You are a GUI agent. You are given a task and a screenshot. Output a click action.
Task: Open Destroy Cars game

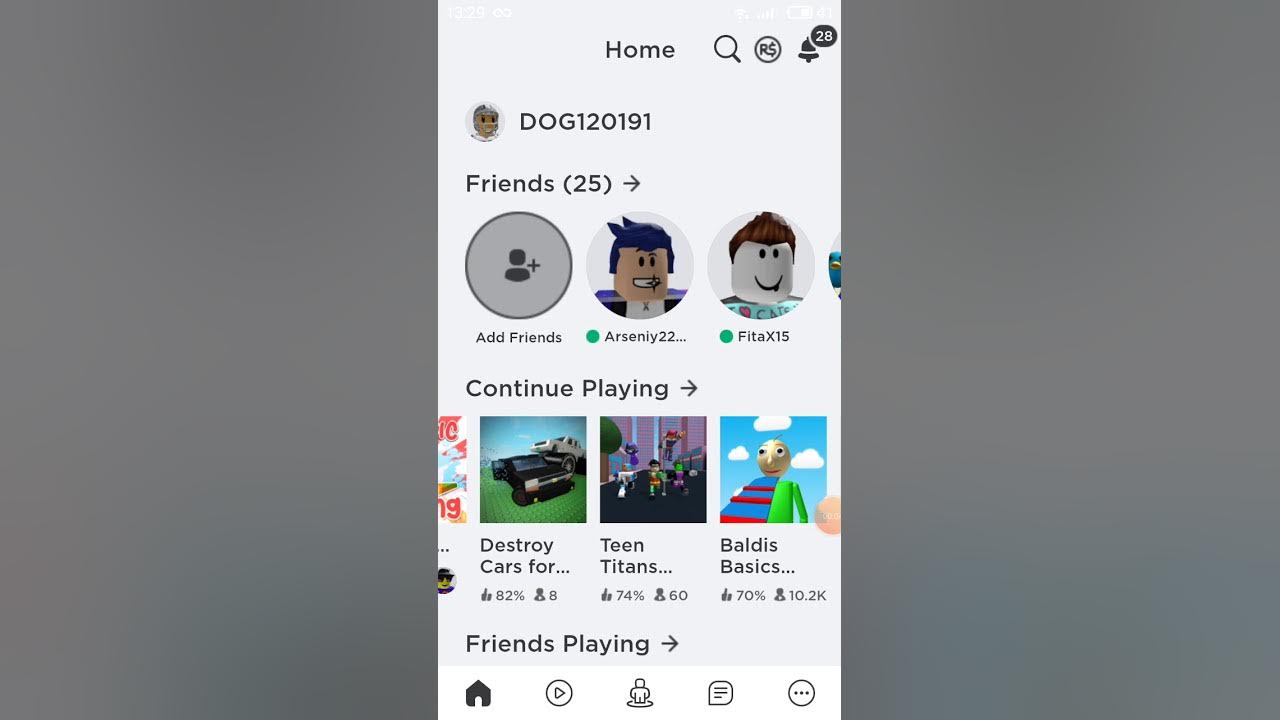click(x=533, y=470)
